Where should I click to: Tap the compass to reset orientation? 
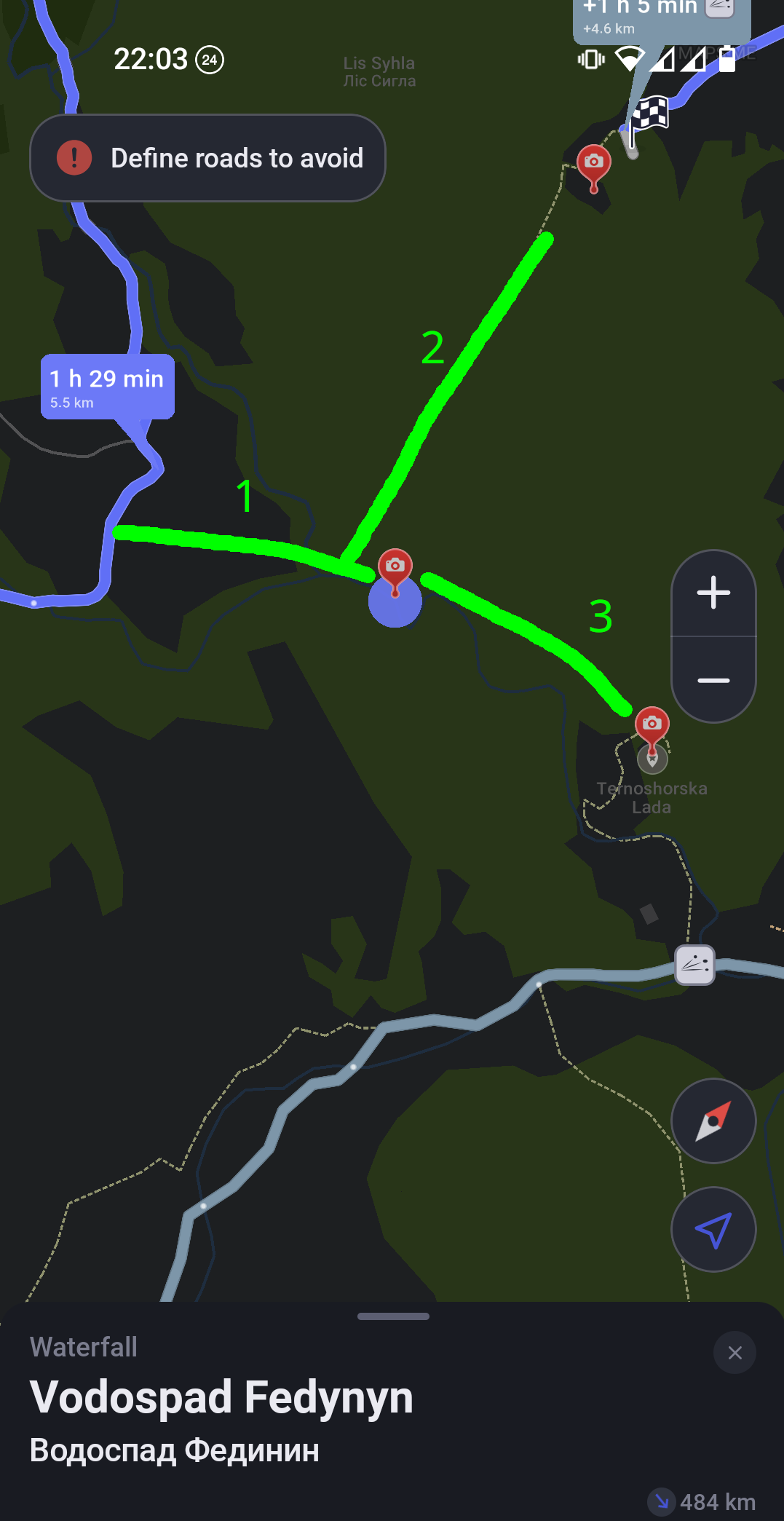point(713,1121)
